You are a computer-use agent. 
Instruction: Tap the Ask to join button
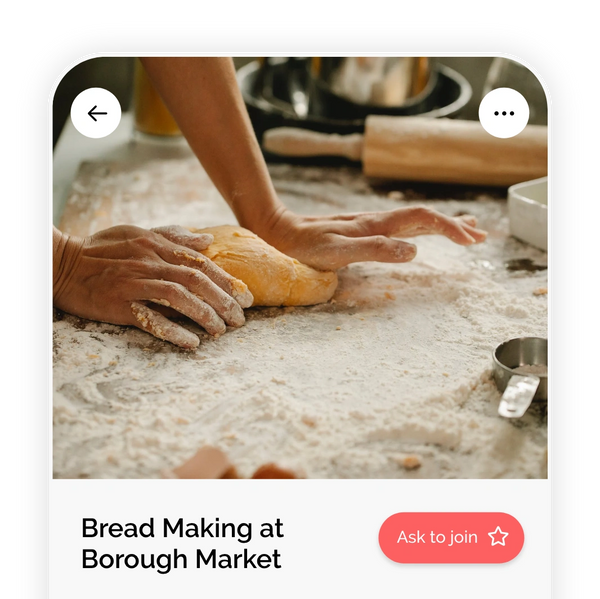(451, 537)
